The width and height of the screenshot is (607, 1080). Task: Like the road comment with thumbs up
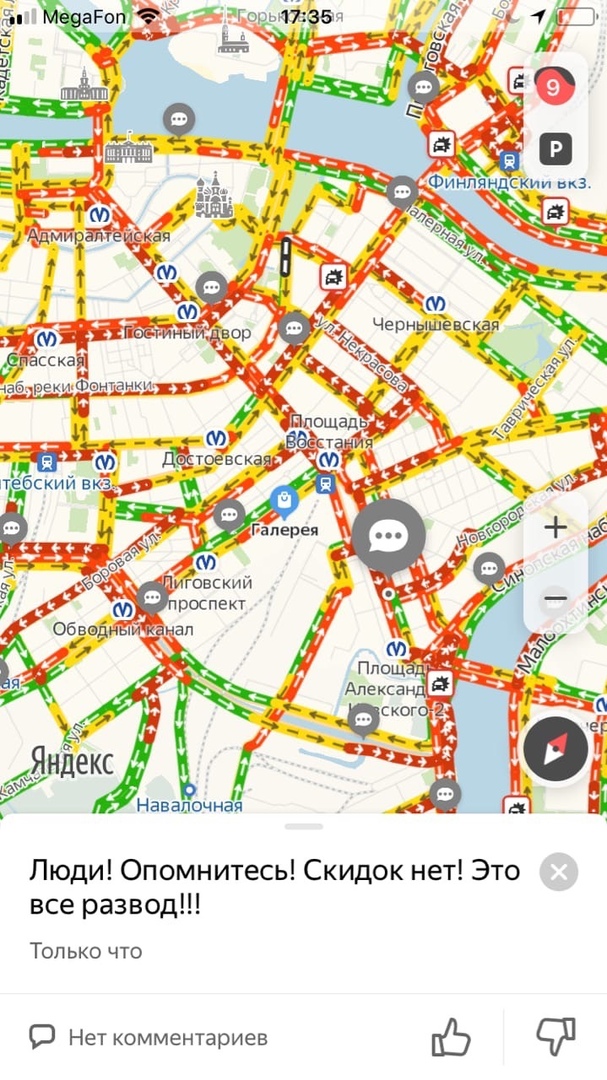[x=451, y=1037]
